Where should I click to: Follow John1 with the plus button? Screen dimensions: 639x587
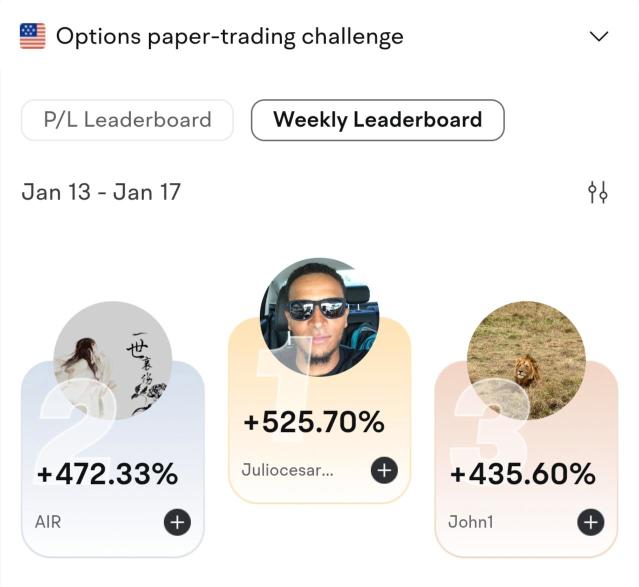tap(591, 521)
